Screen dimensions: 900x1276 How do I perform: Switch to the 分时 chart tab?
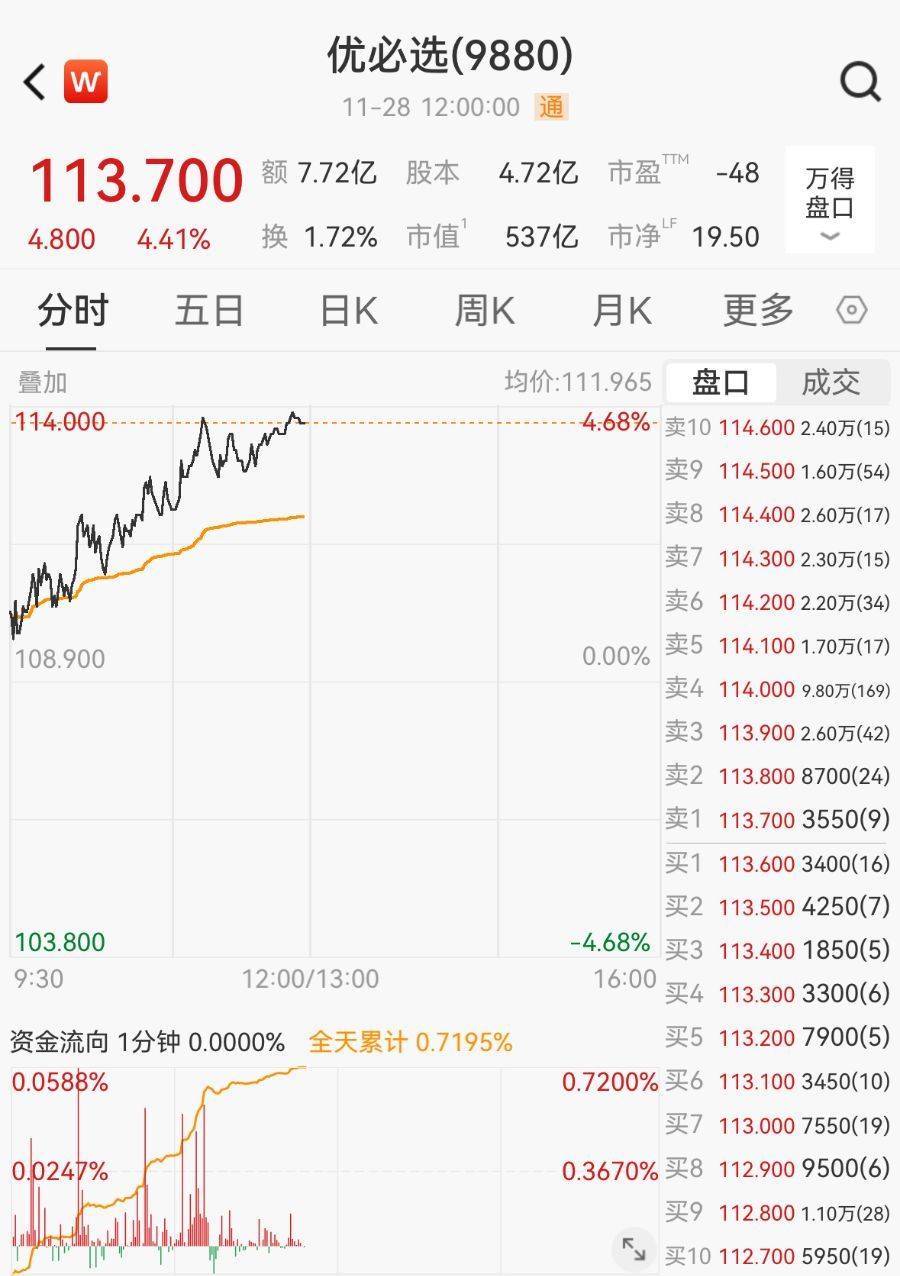tap(72, 311)
